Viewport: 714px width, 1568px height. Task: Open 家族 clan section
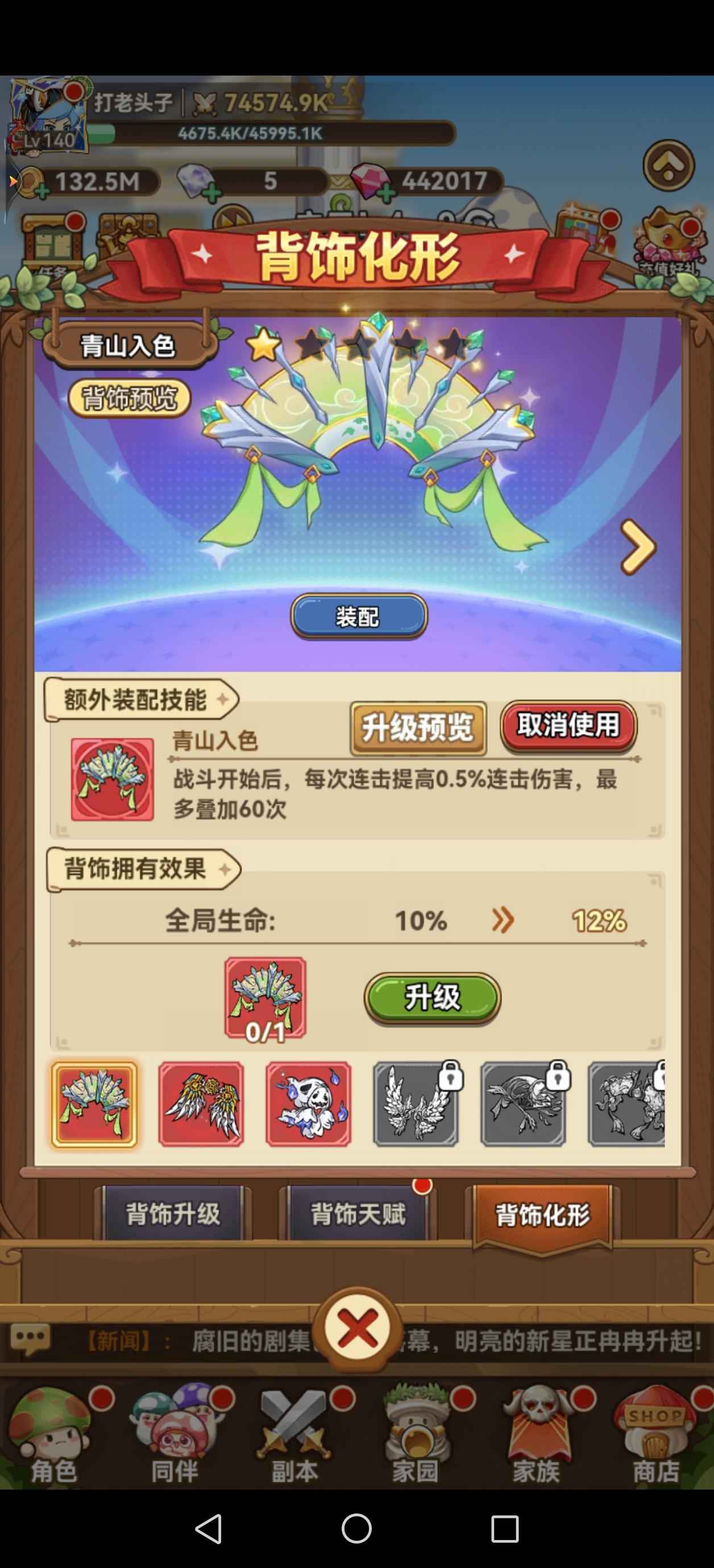[535, 1437]
